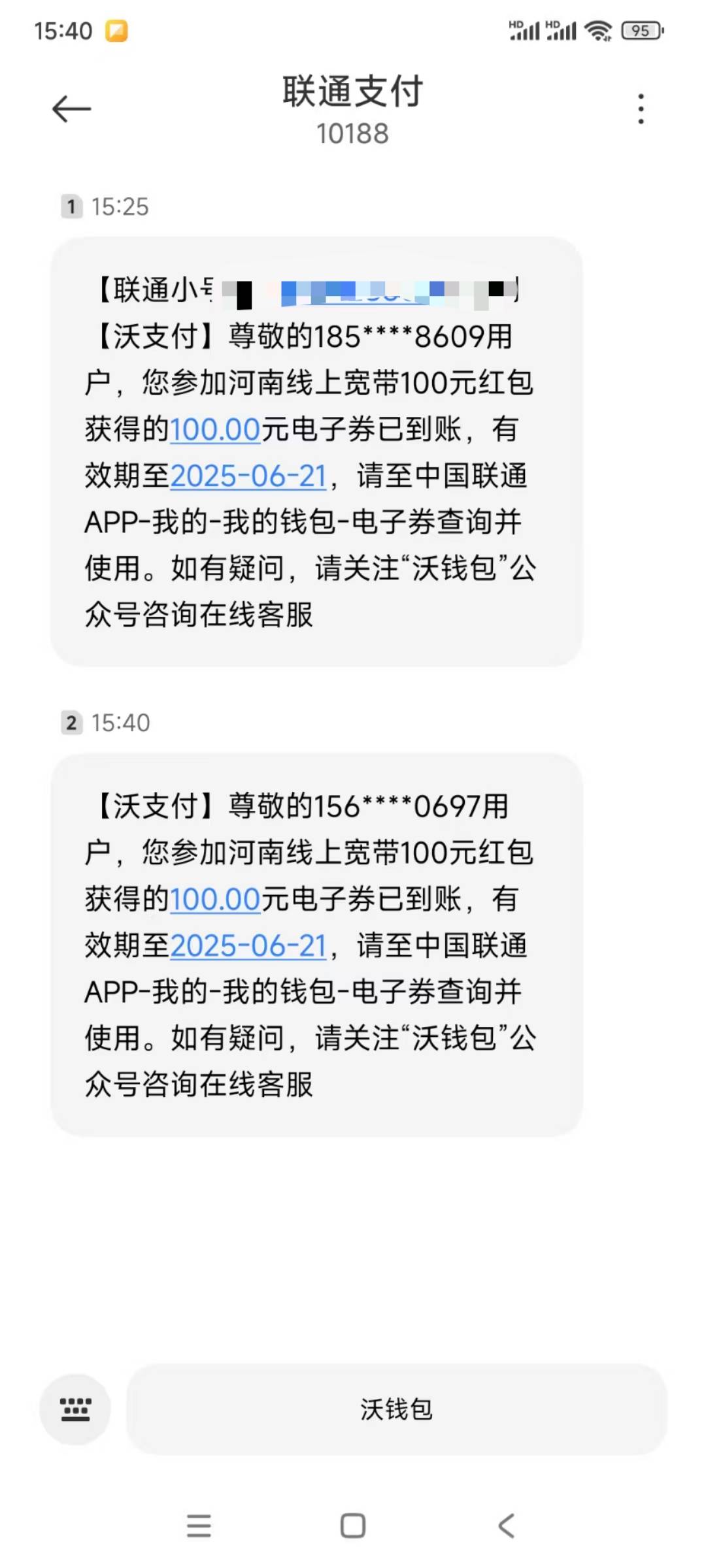The width and height of the screenshot is (706, 1568).
Task: Tap the 100.00 link in the 15:40 message
Action: point(216,900)
